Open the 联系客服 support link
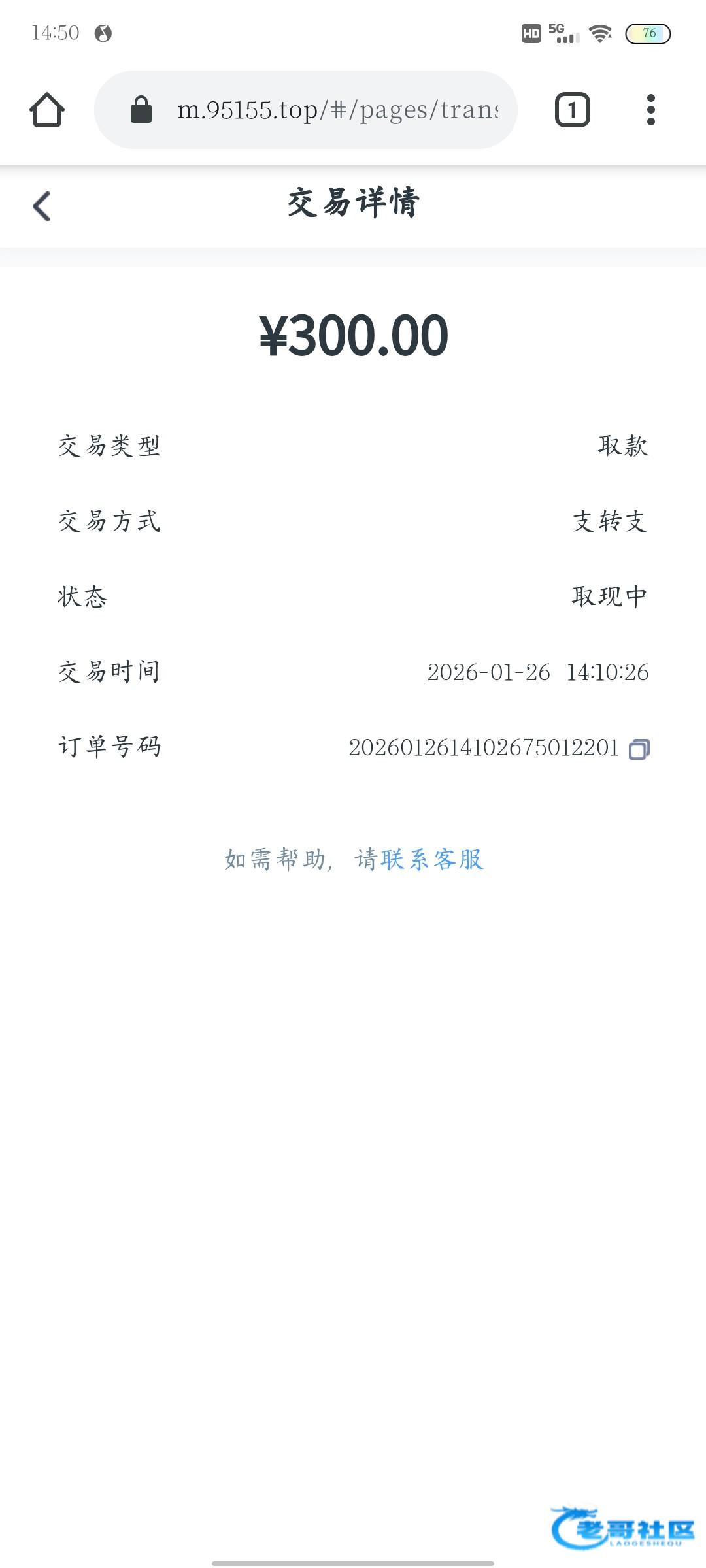This screenshot has width=706, height=1568. click(431, 859)
